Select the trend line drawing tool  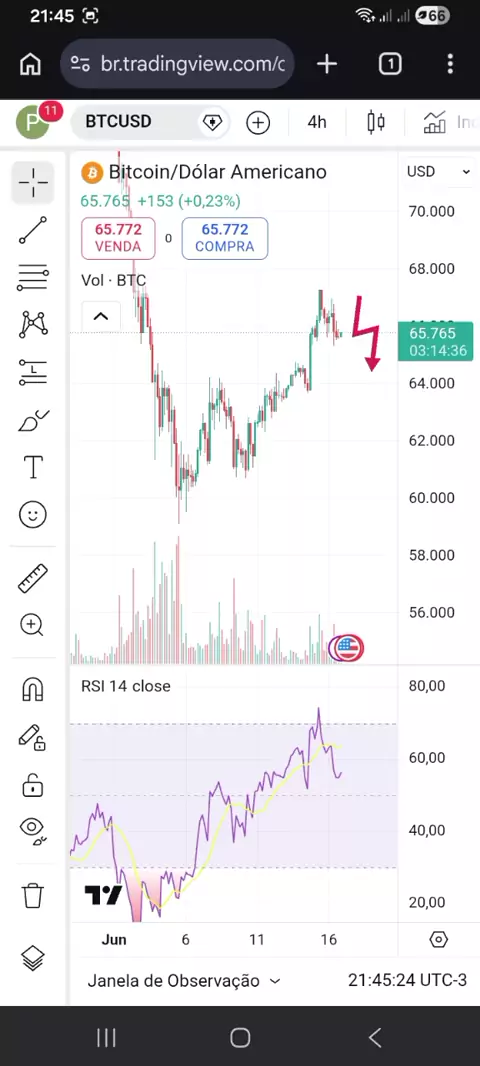[x=33, y=230]
